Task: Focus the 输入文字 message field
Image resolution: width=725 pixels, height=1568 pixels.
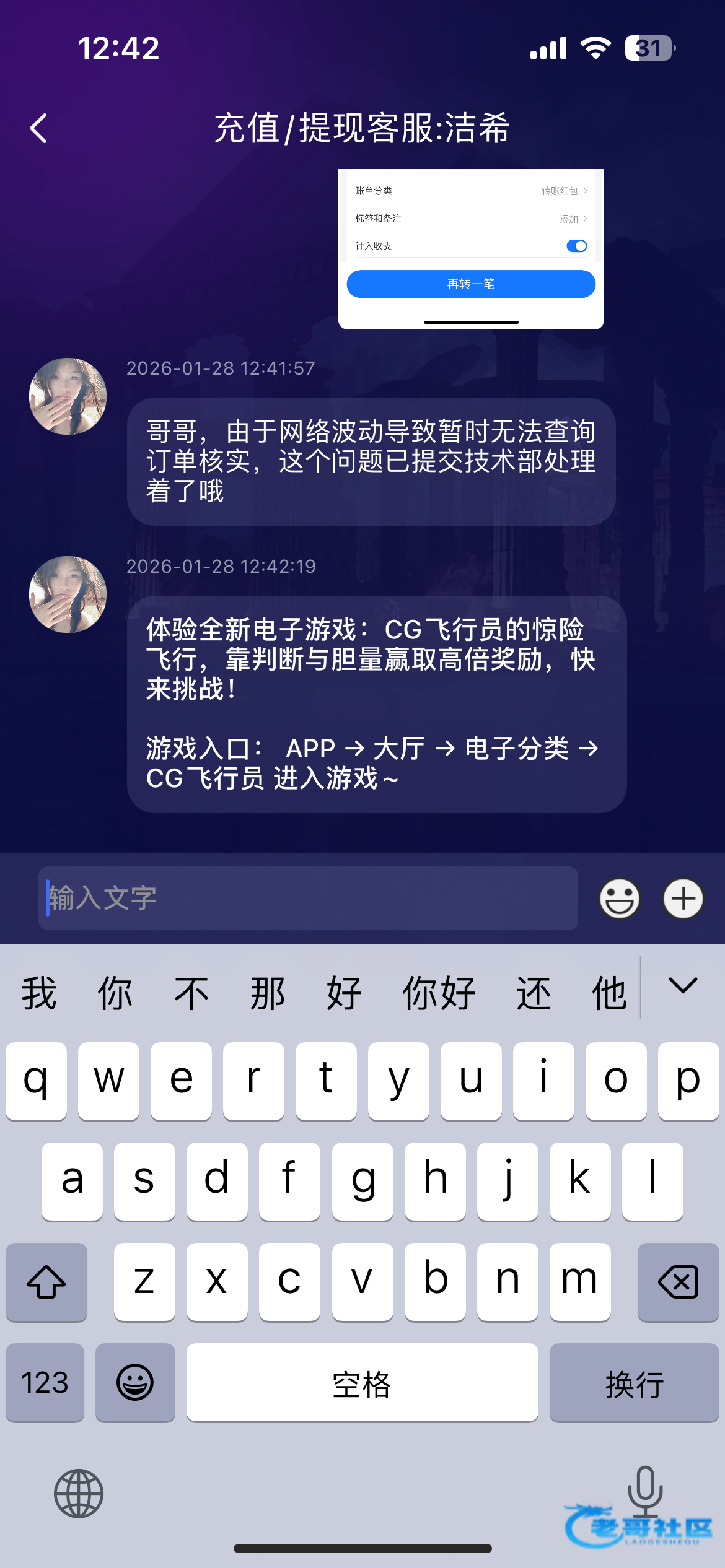Action: [308, 898]
